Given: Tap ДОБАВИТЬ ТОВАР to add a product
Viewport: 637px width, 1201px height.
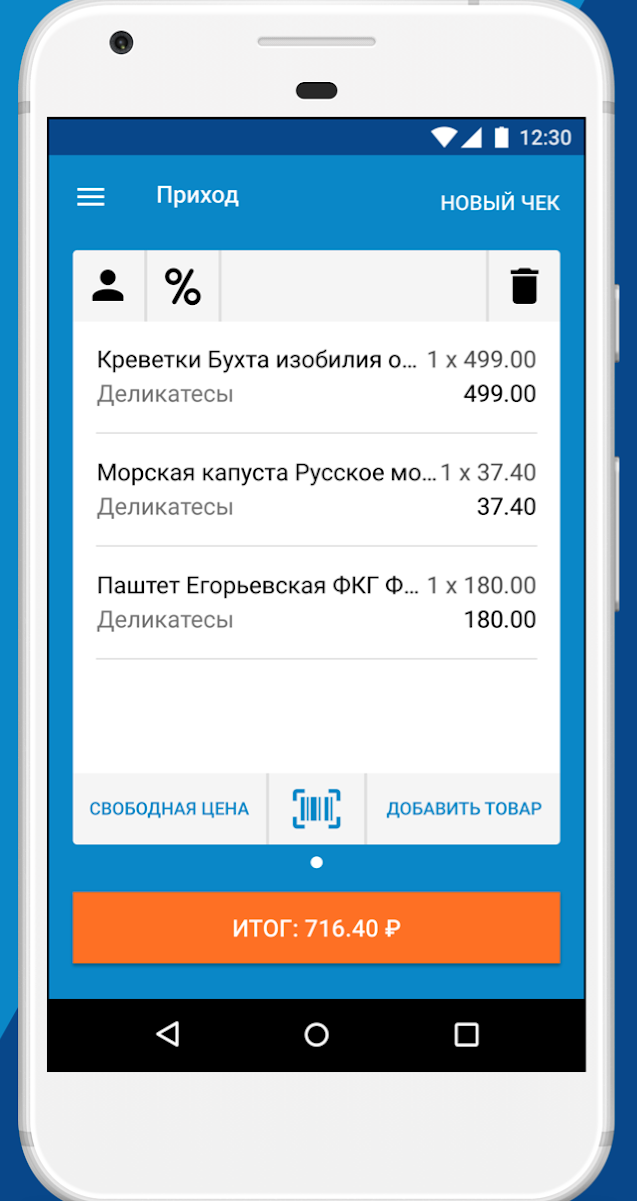Looking at the screenshot, I should click(464, 809).
